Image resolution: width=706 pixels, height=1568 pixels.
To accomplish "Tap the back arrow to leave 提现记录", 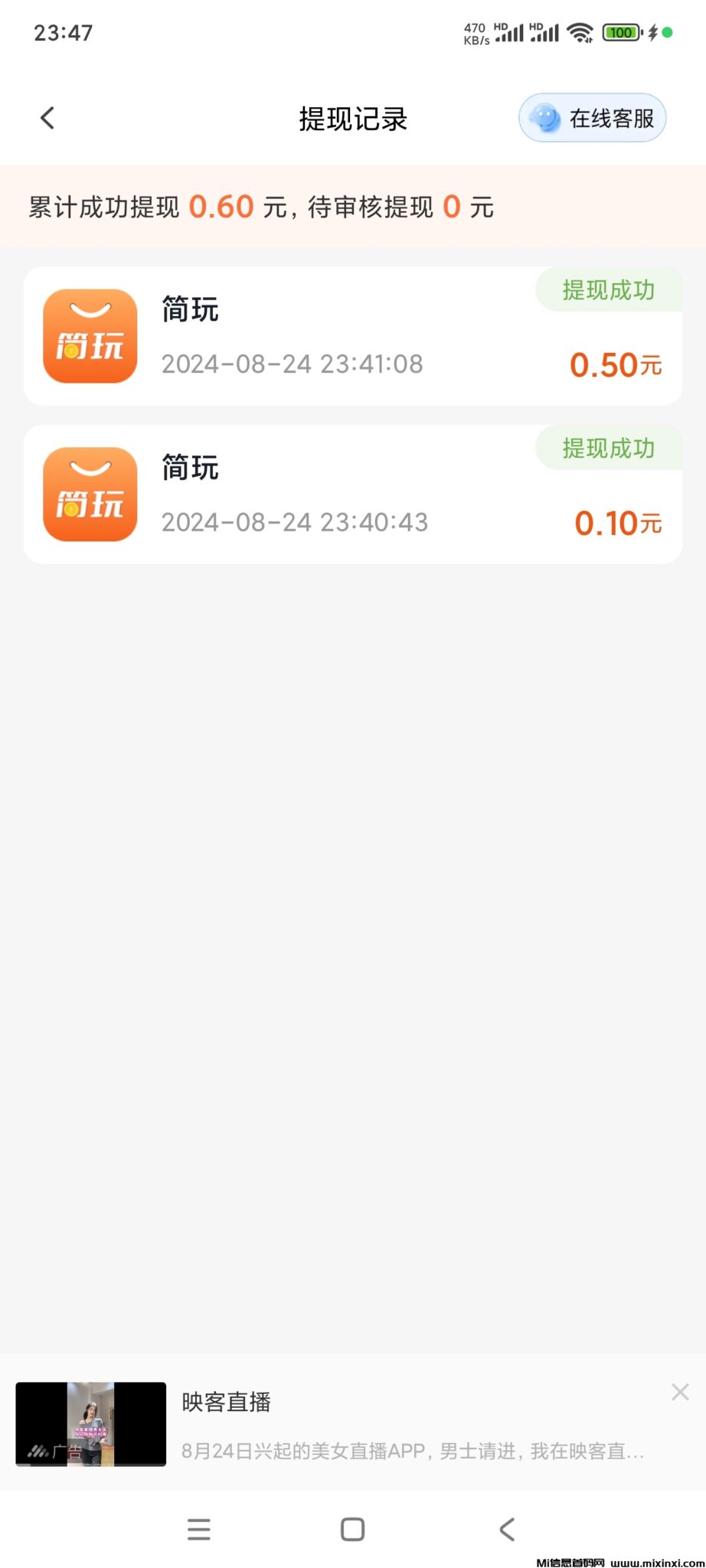I will click(x=47, y=118).
